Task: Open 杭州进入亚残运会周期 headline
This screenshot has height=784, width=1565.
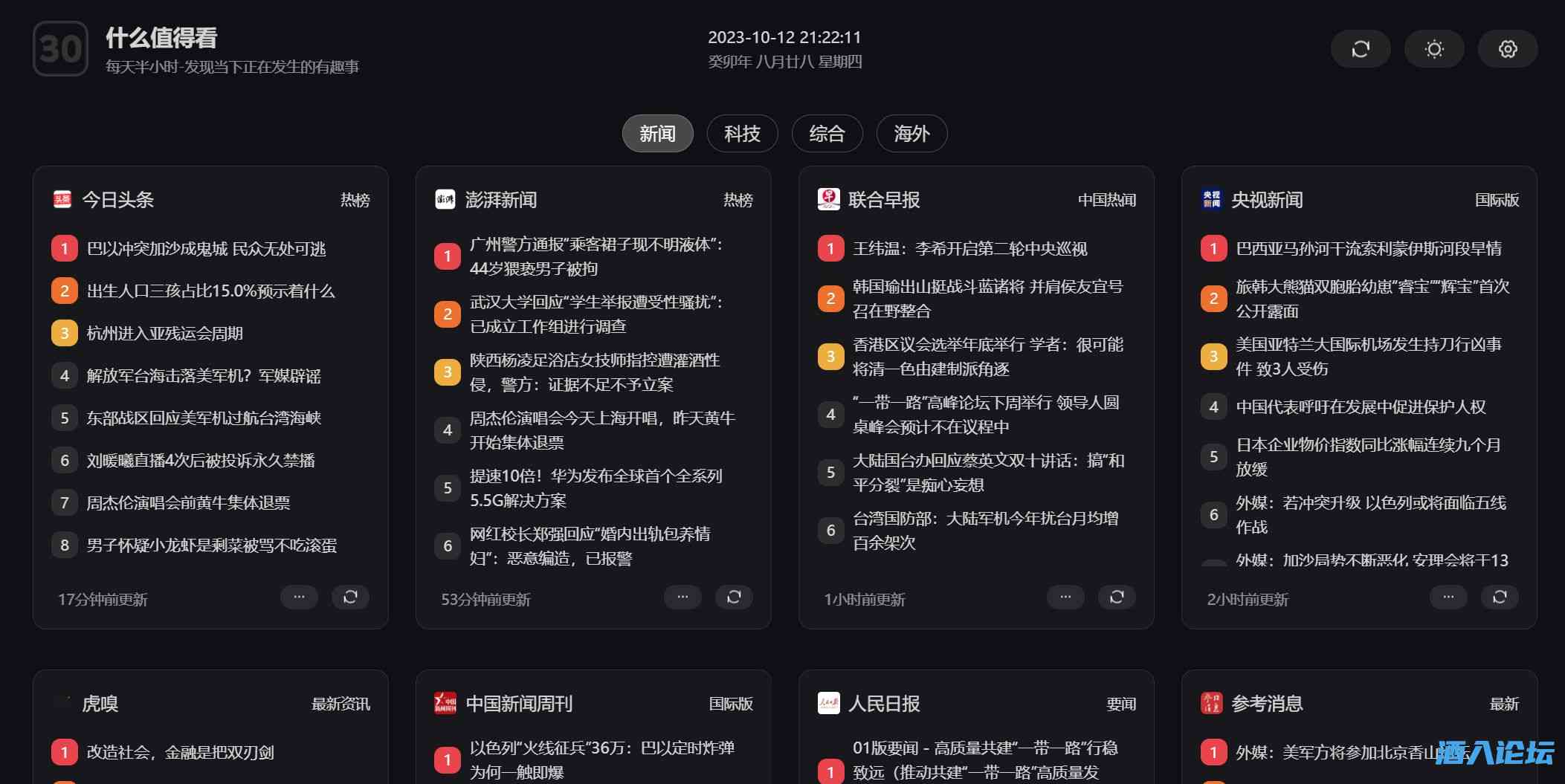Action: pyautogui.click(x=164, y=334)
